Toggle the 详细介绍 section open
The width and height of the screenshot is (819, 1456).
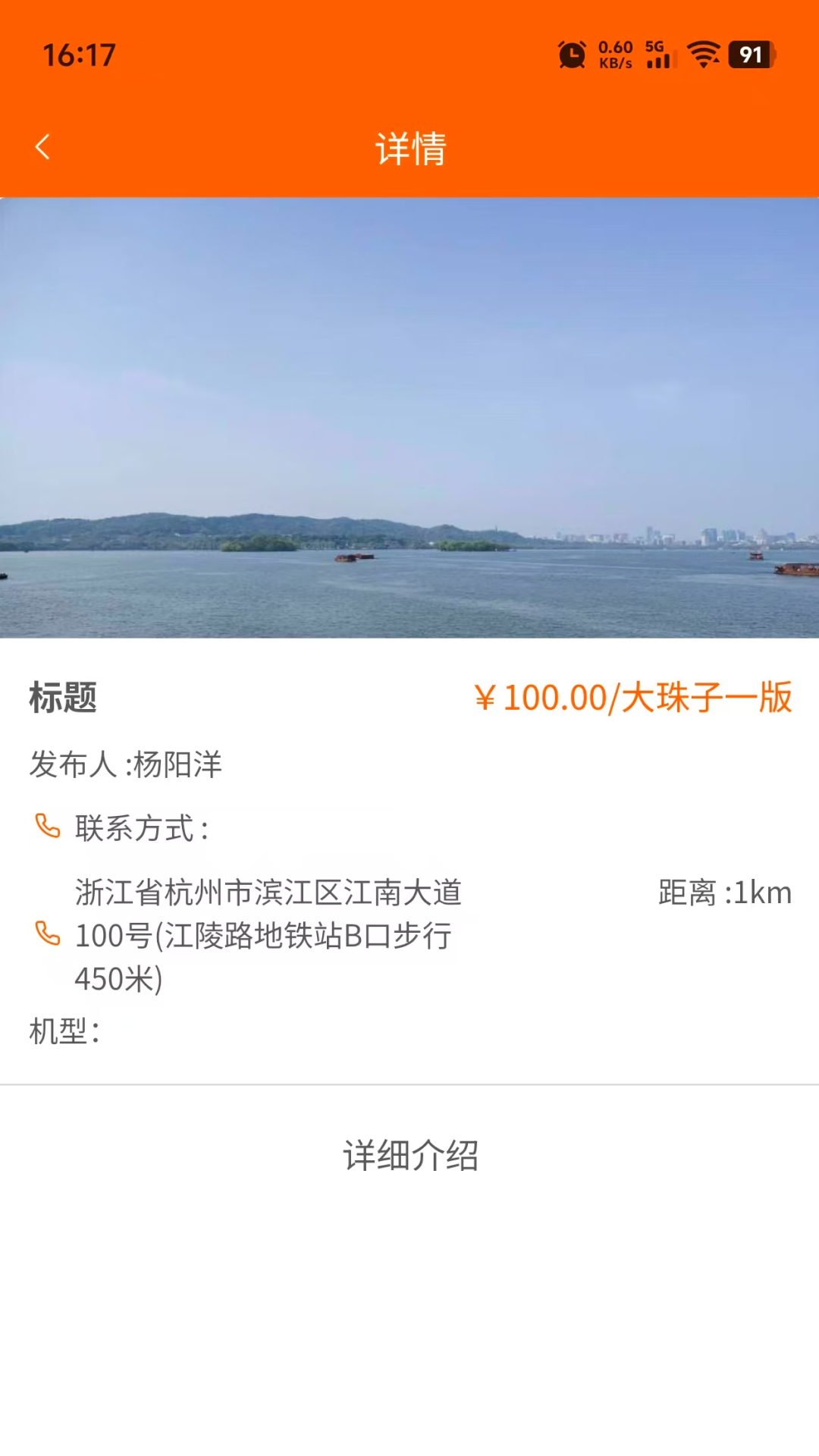409,1156
